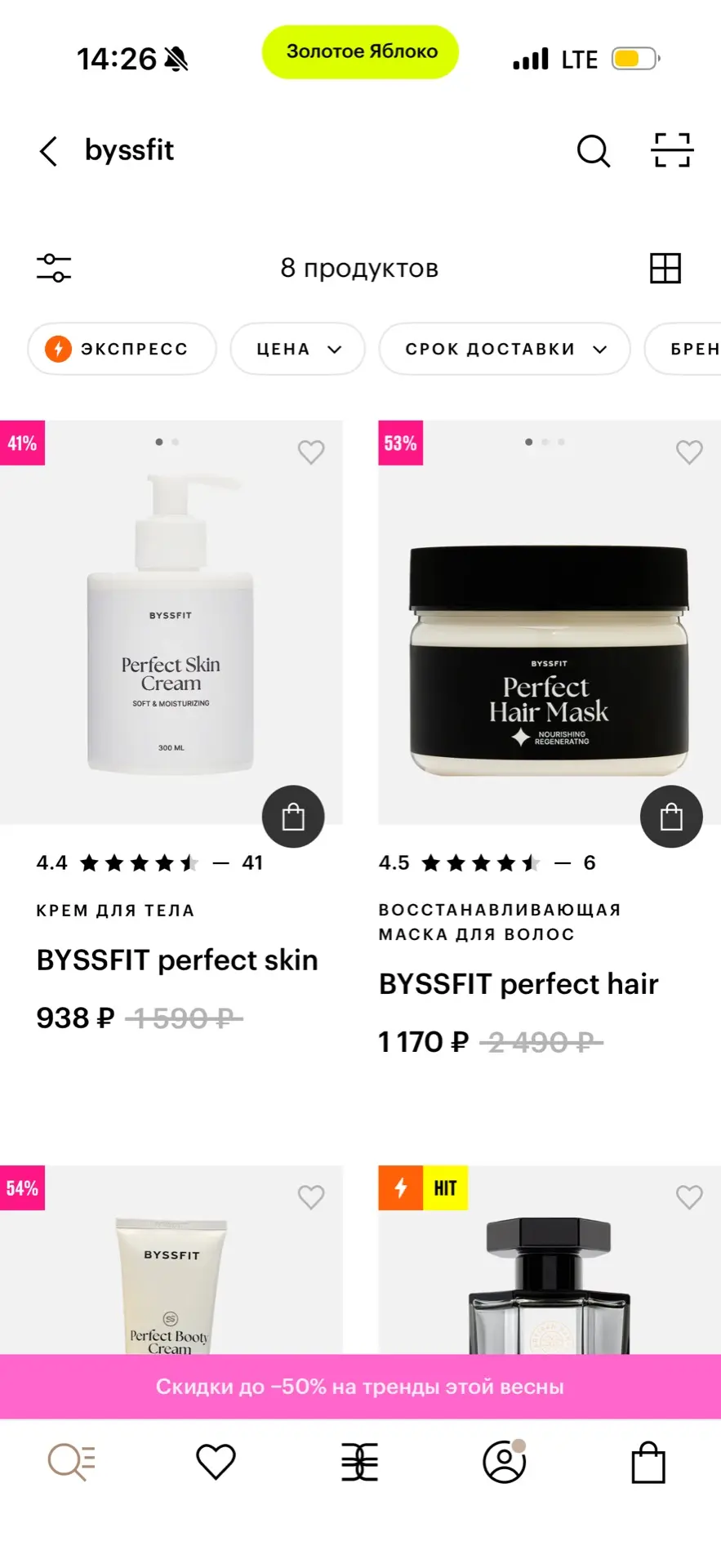Expand the Срок доставки dropdown
The image size is (721, 1568).
pyautogui.click(x=505, y=349)
